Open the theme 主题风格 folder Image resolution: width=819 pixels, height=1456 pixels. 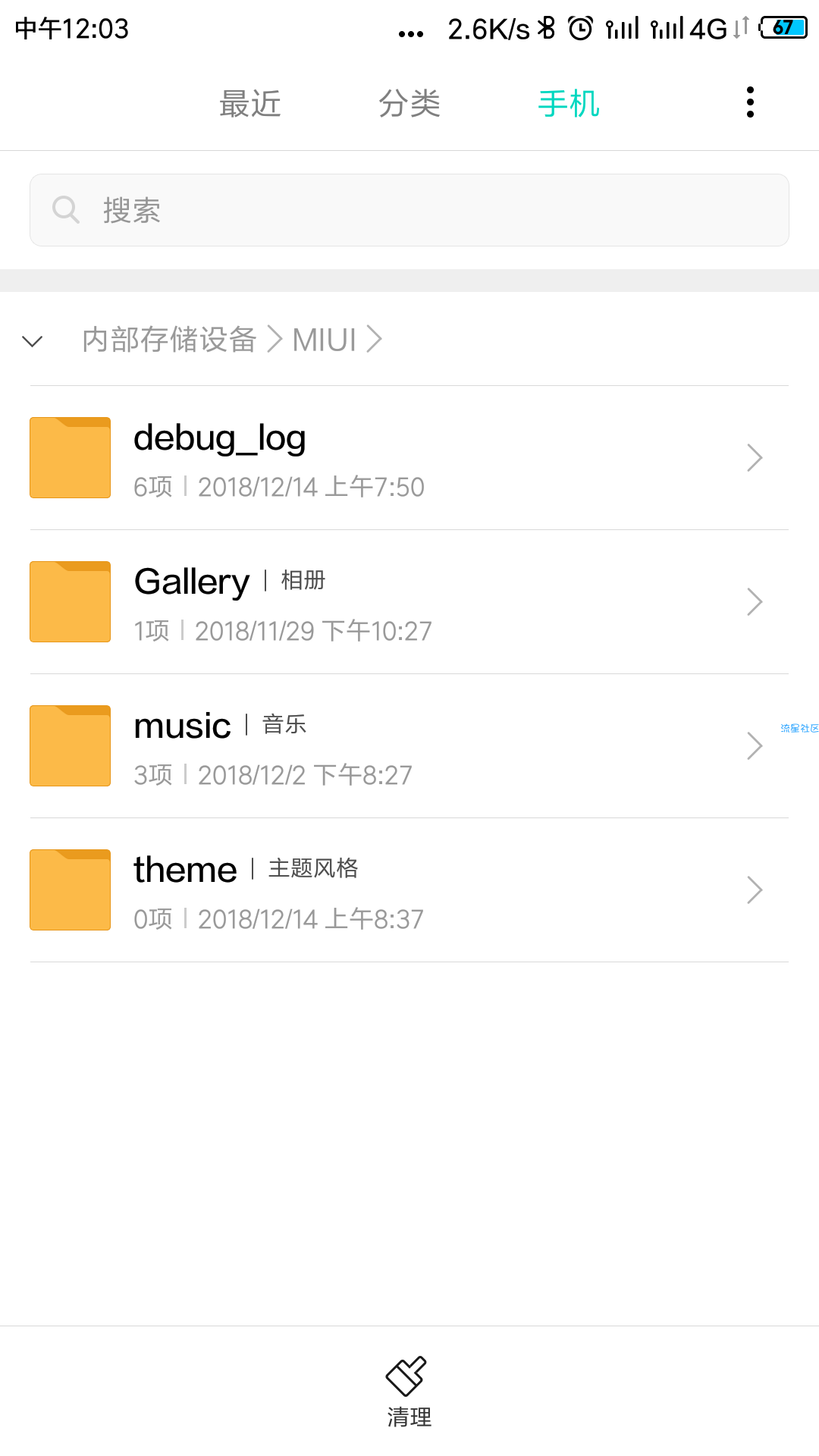(409, 890)
